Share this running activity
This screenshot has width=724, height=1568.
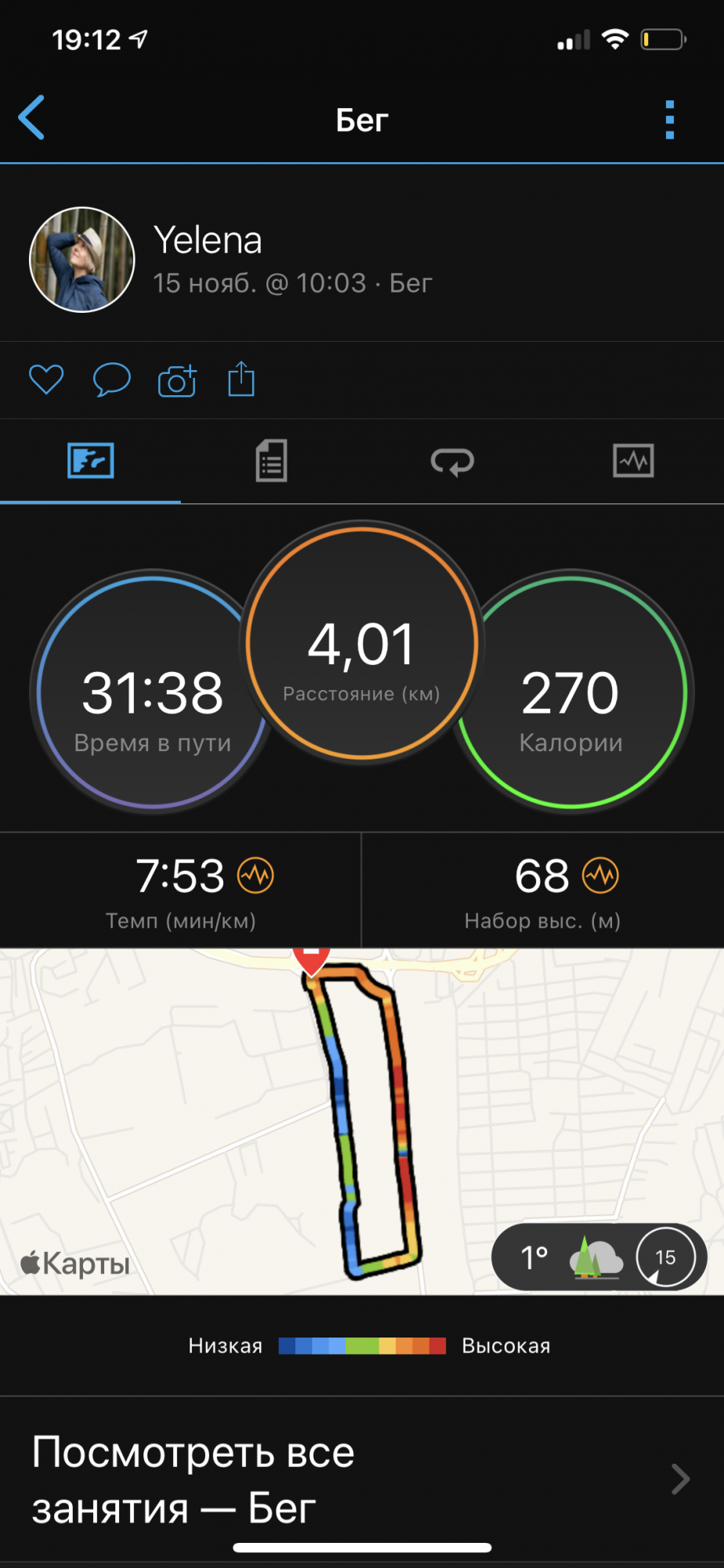[241, 379]
